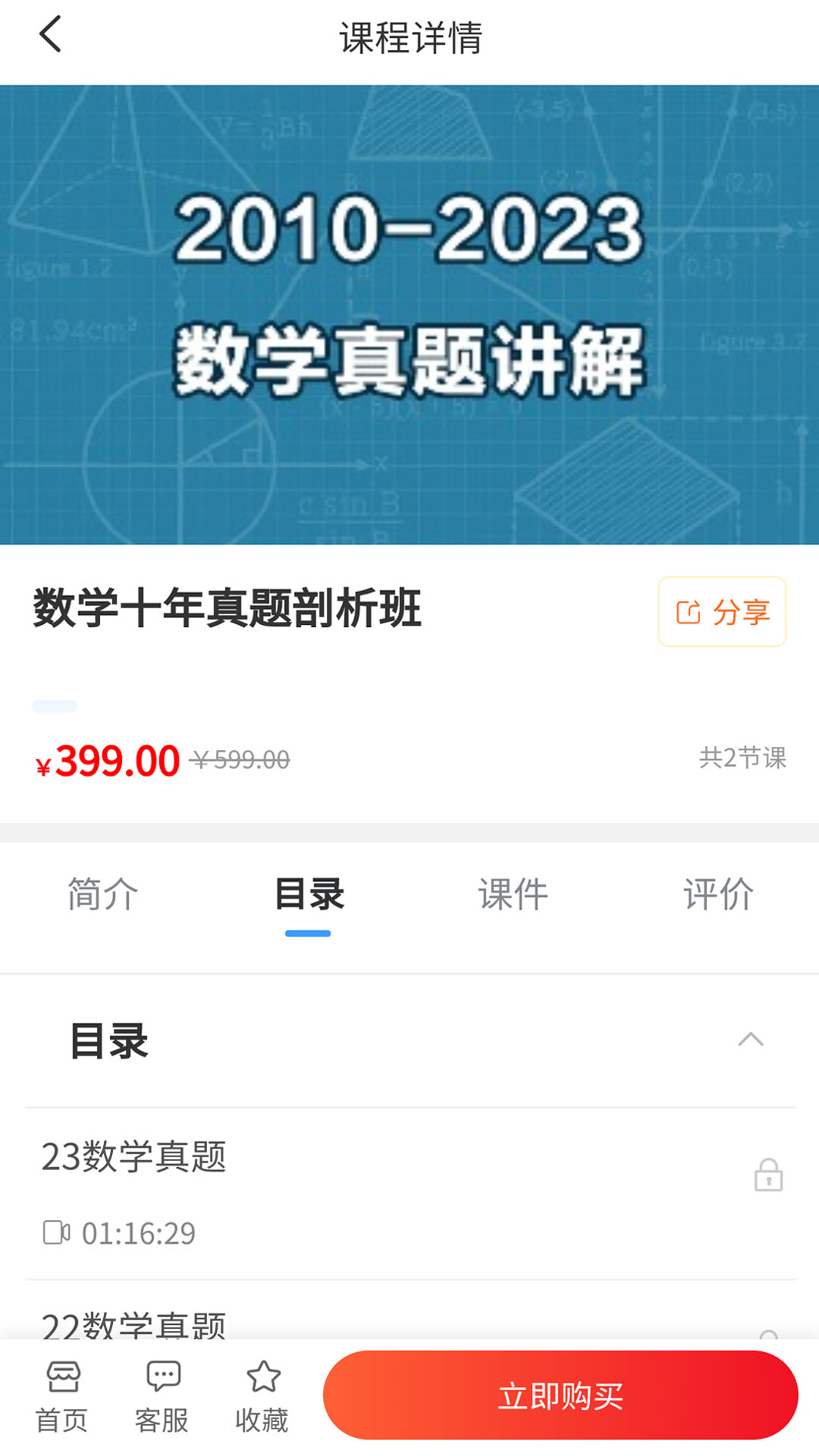
Task: Select the 目录 tab
Action: click(306, 895)
